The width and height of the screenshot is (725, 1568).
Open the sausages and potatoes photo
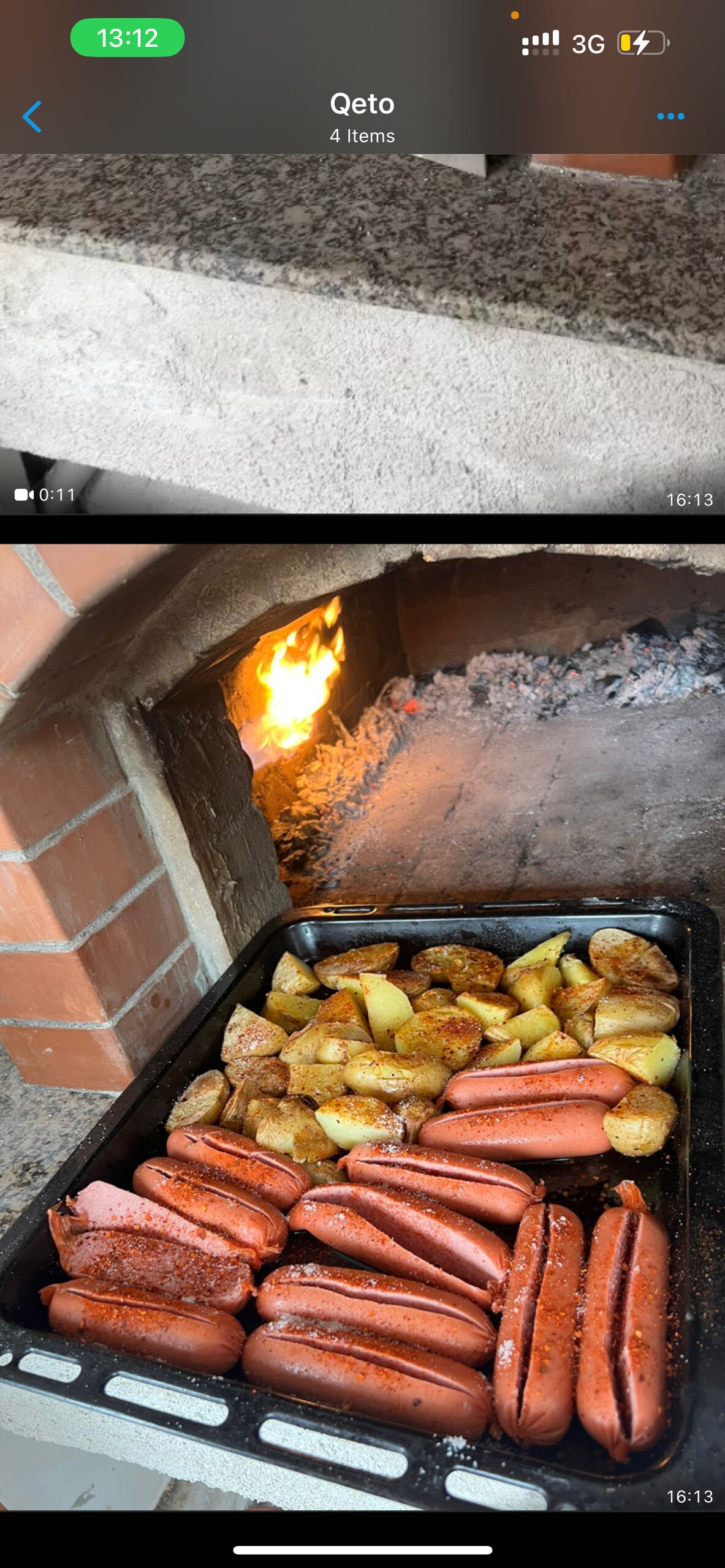point(362,1029)
